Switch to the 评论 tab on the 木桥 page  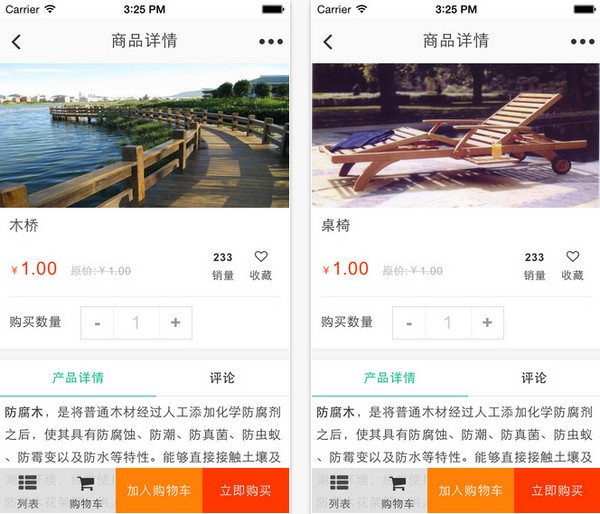coord(222,378)
